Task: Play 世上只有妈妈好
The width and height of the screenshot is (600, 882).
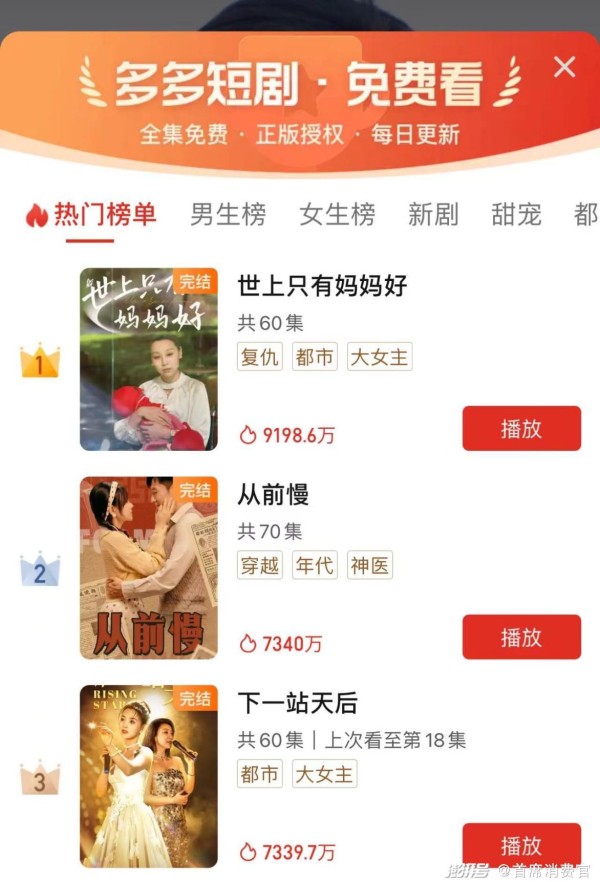Action: (521, 428)
